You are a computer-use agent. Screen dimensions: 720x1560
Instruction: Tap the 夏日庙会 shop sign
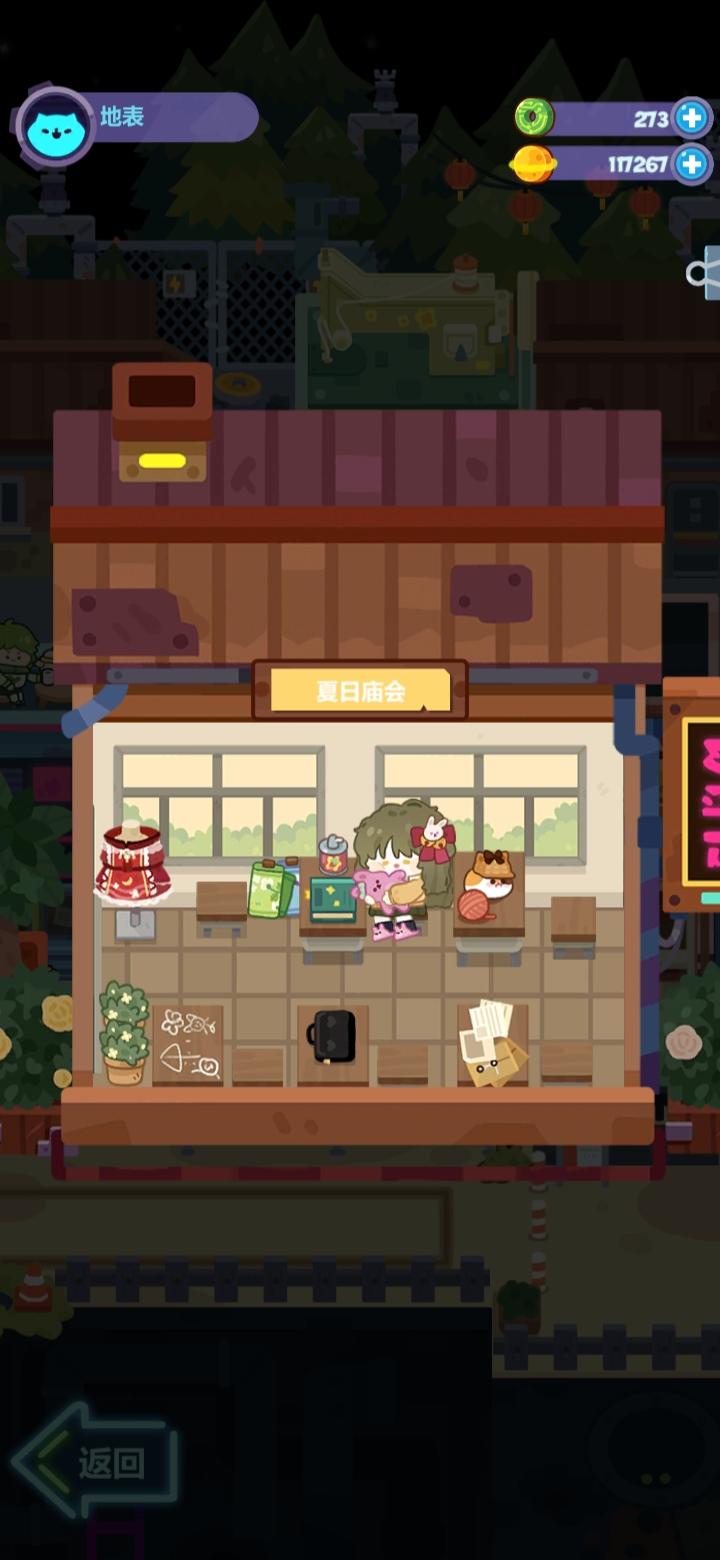click(362, 690)
